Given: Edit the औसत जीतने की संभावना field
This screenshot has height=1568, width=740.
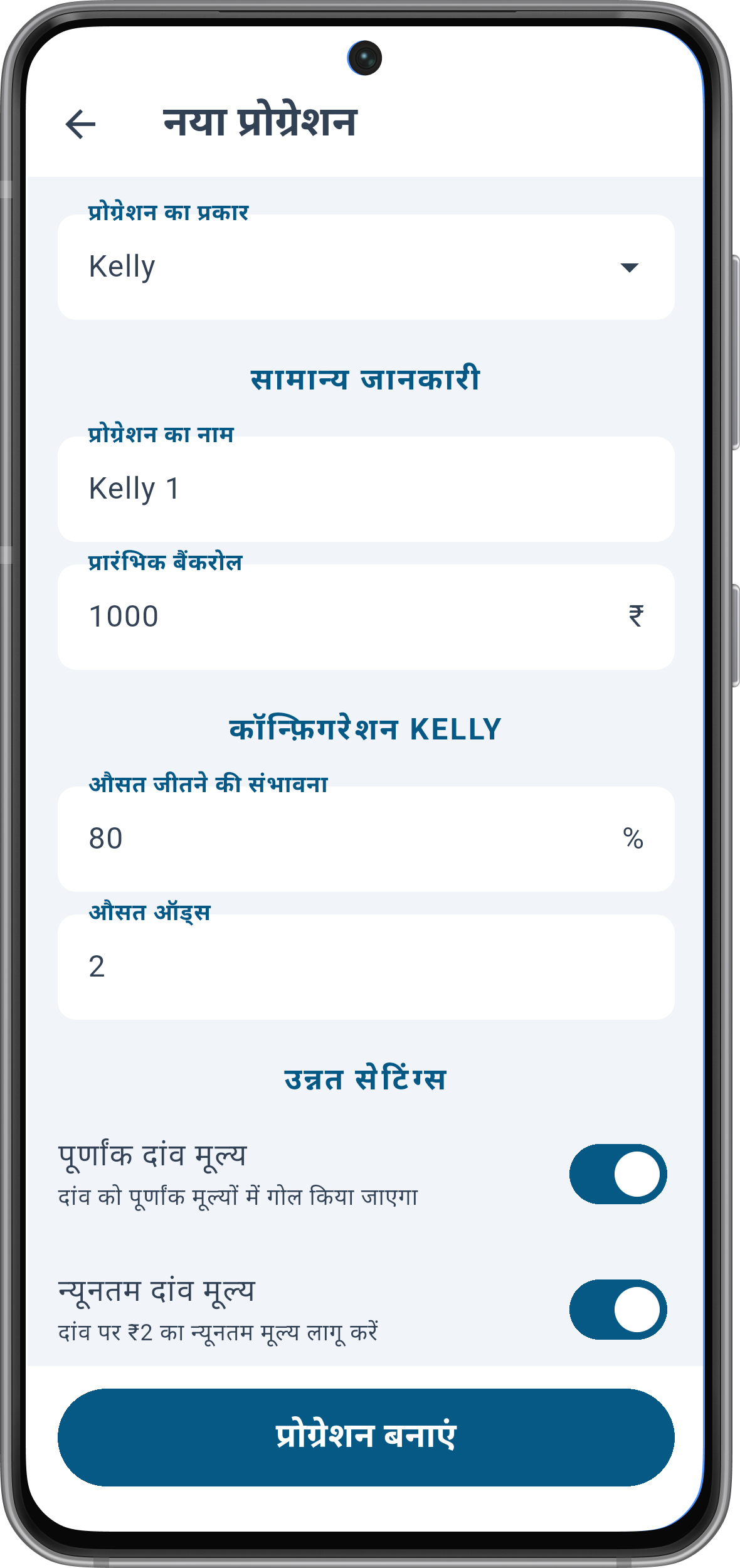Looking at the screenshot, I should click(x=366, y=839).
